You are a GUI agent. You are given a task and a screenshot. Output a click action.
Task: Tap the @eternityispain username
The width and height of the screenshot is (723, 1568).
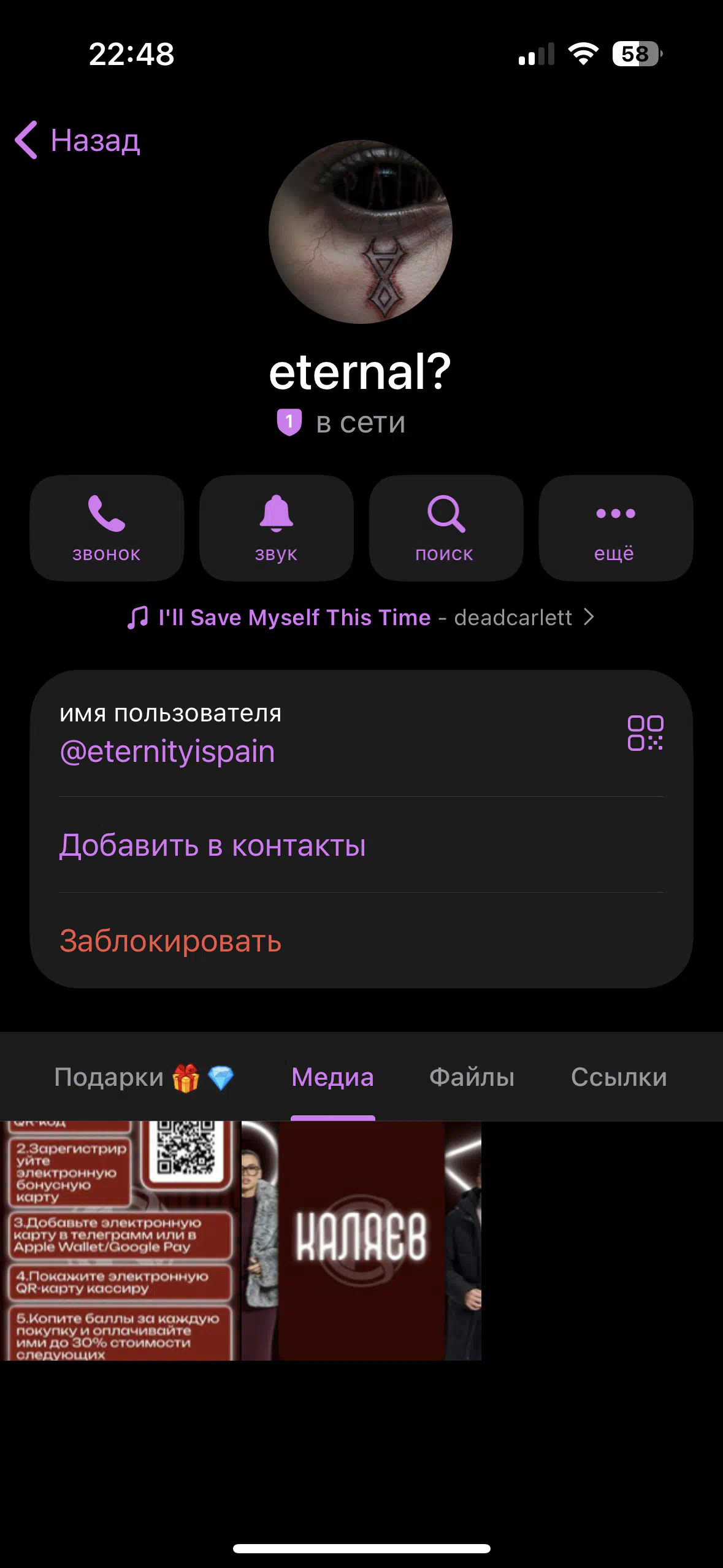(167, 751)
